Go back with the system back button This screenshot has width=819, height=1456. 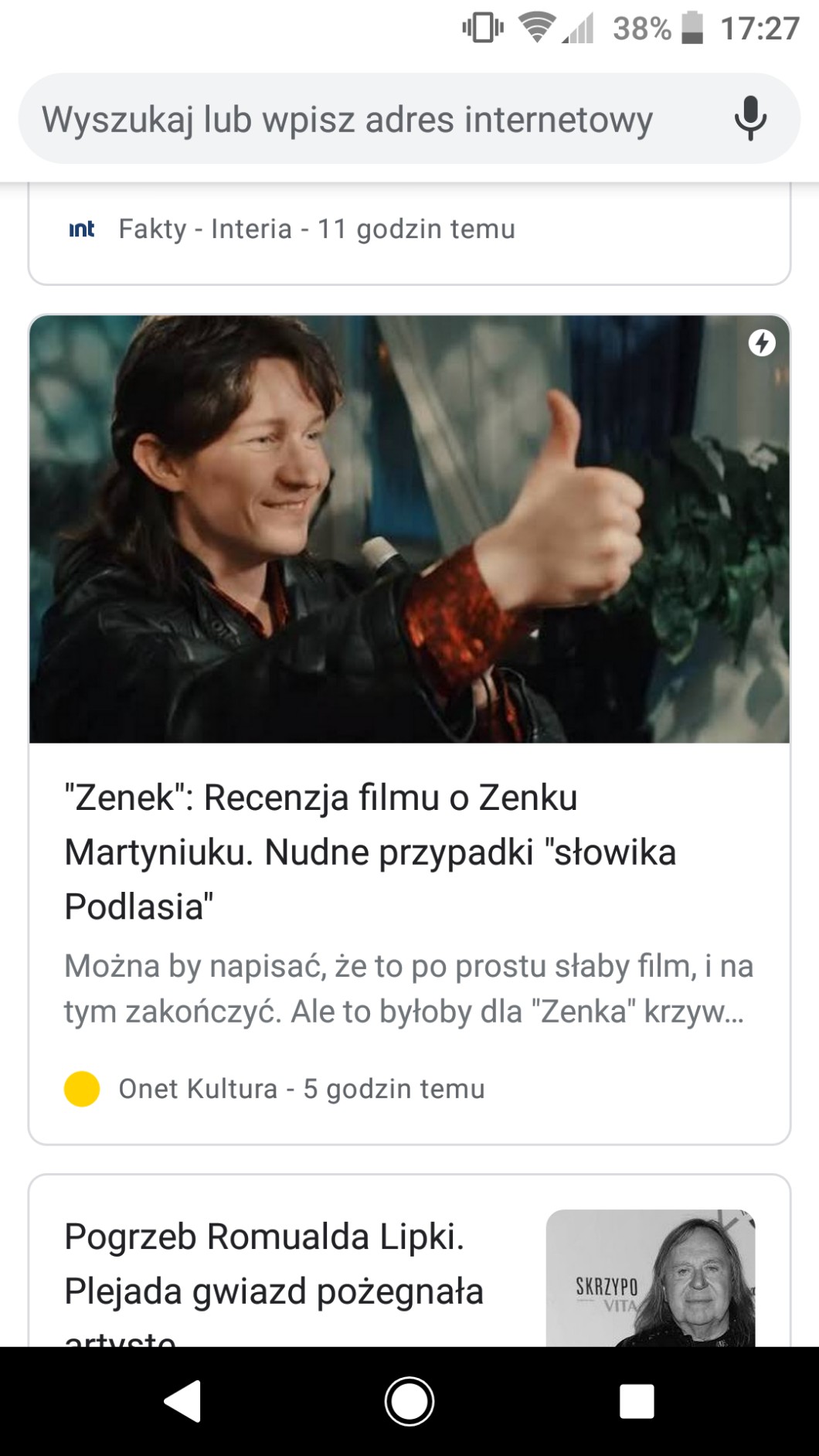pyautogui.click(x=183, y=1400)
